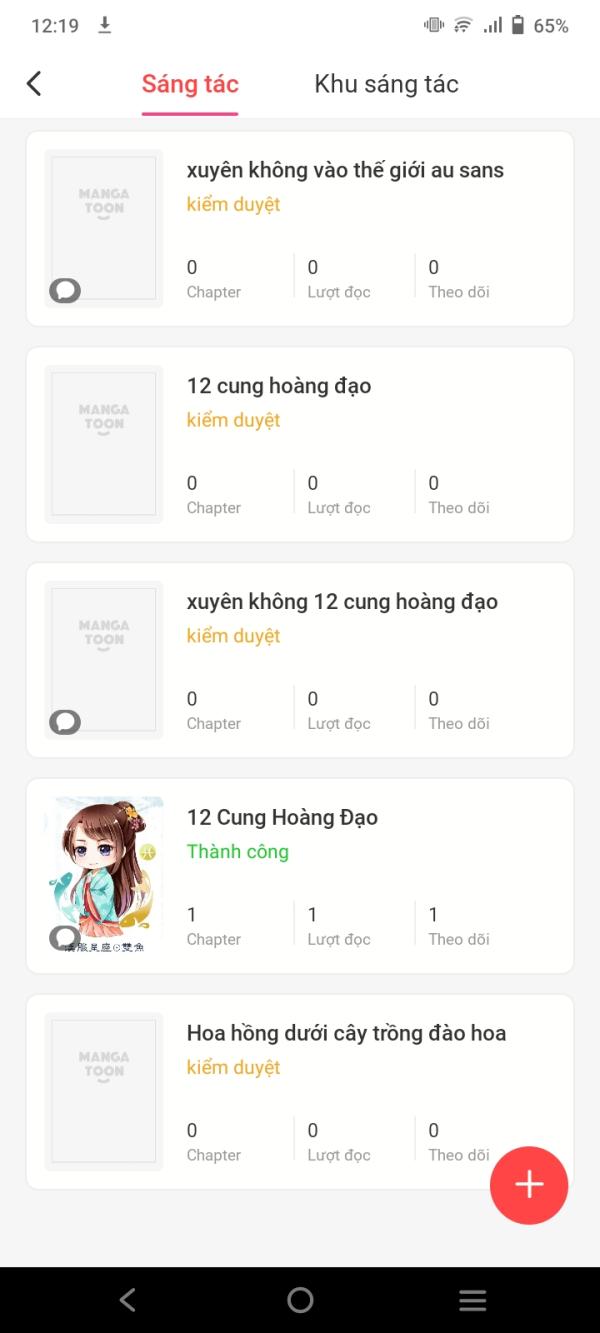Create a new work with the plus button
600x1333 pixels.
pyautogui.click(x=529, y=1185)
